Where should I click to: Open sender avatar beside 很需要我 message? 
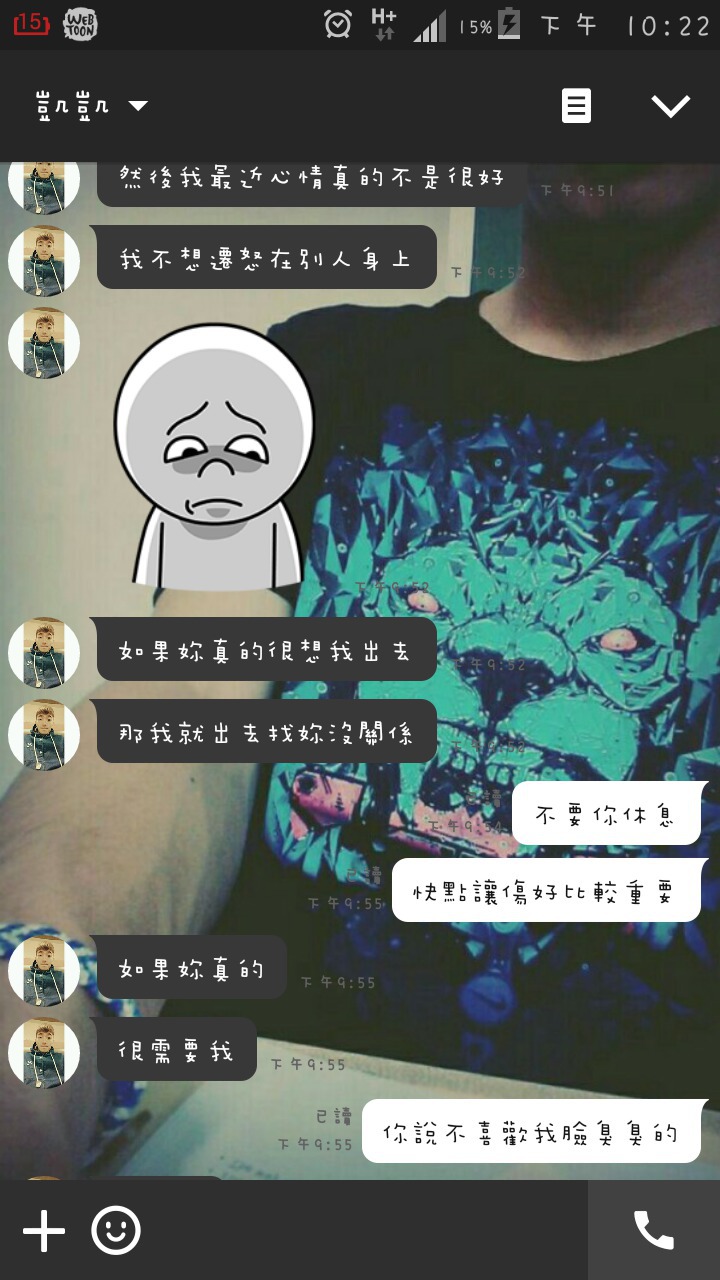pos(44,1053)
